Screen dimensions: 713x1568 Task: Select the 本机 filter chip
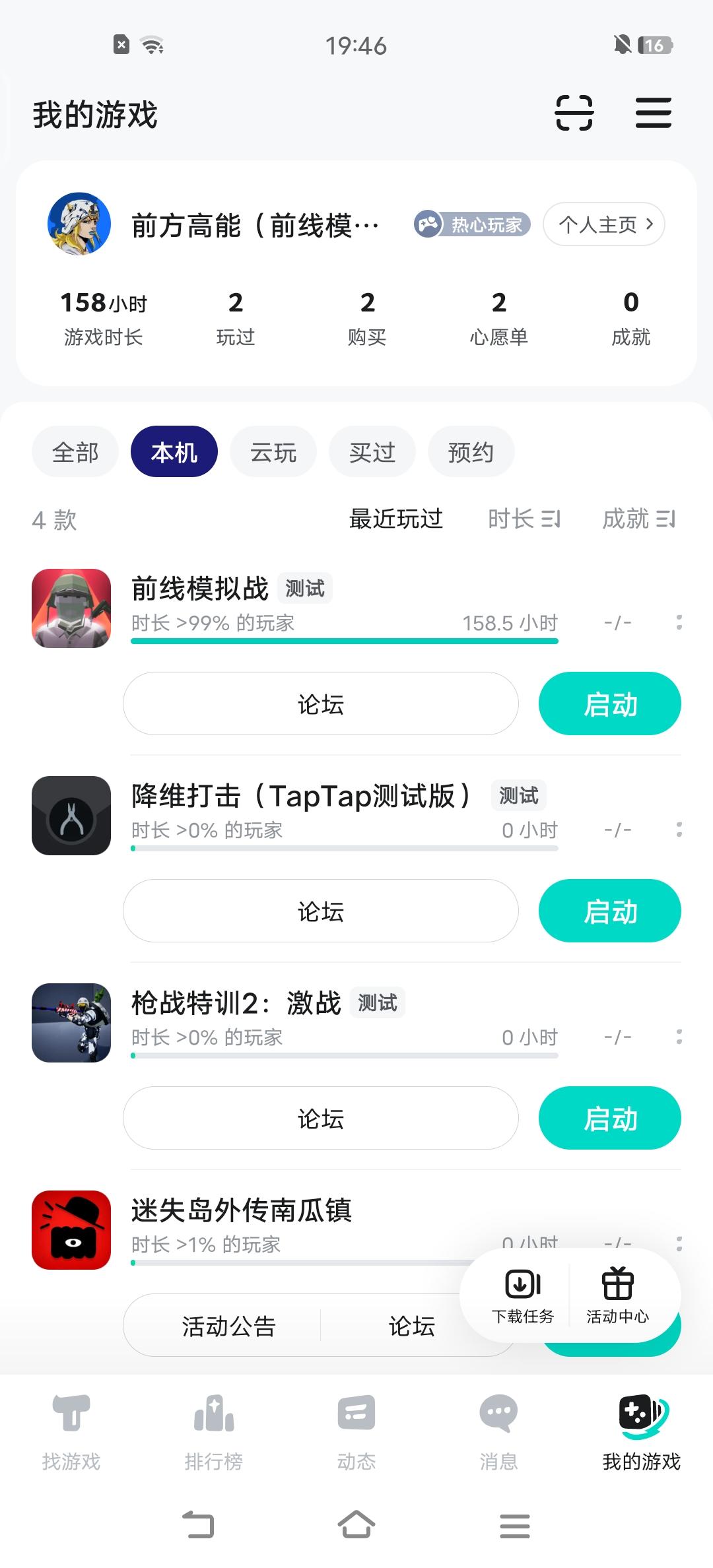[174, 451]
